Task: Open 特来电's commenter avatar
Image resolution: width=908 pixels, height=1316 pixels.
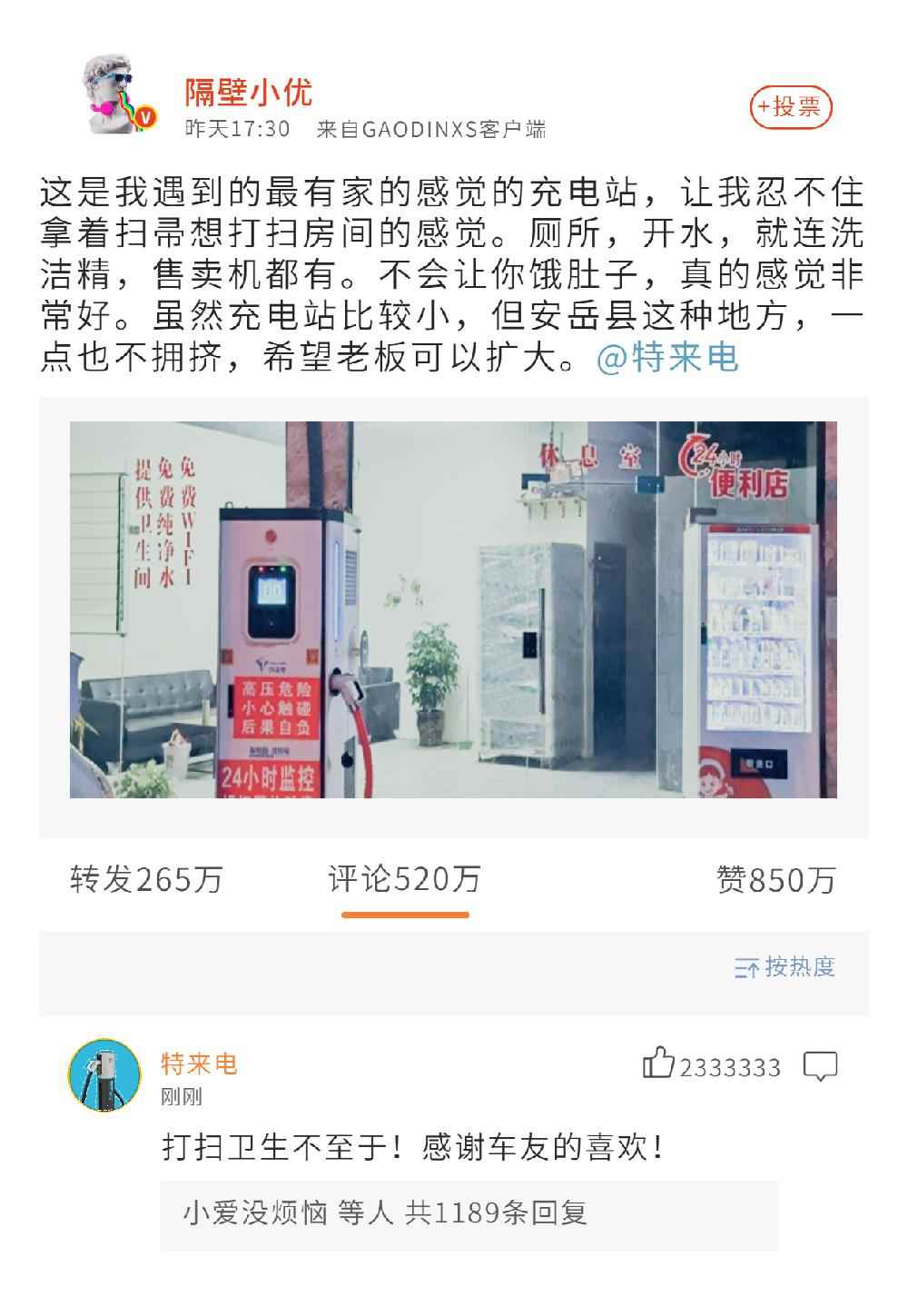Action: tap(105, 1075)
